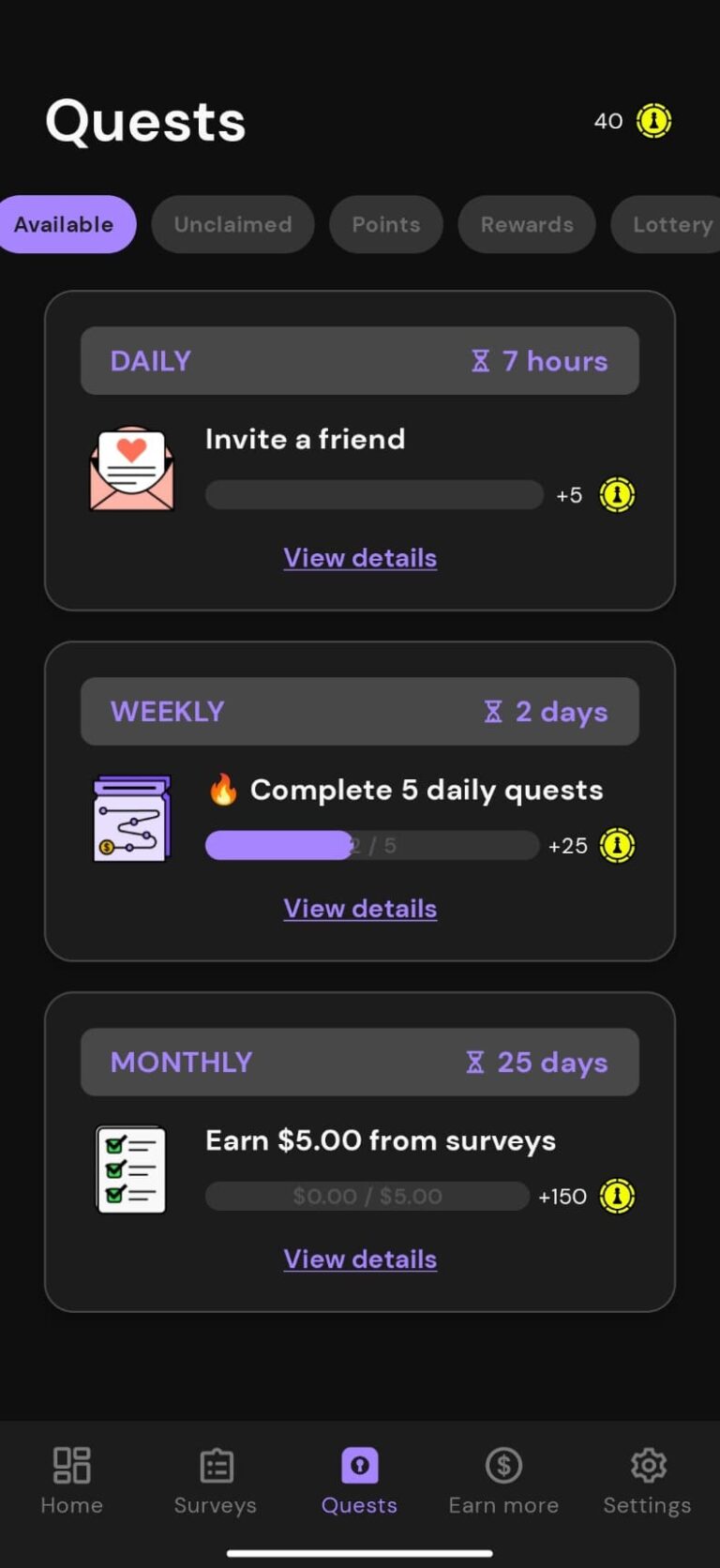Open the Earn more tab

(x=503, y=1481)
